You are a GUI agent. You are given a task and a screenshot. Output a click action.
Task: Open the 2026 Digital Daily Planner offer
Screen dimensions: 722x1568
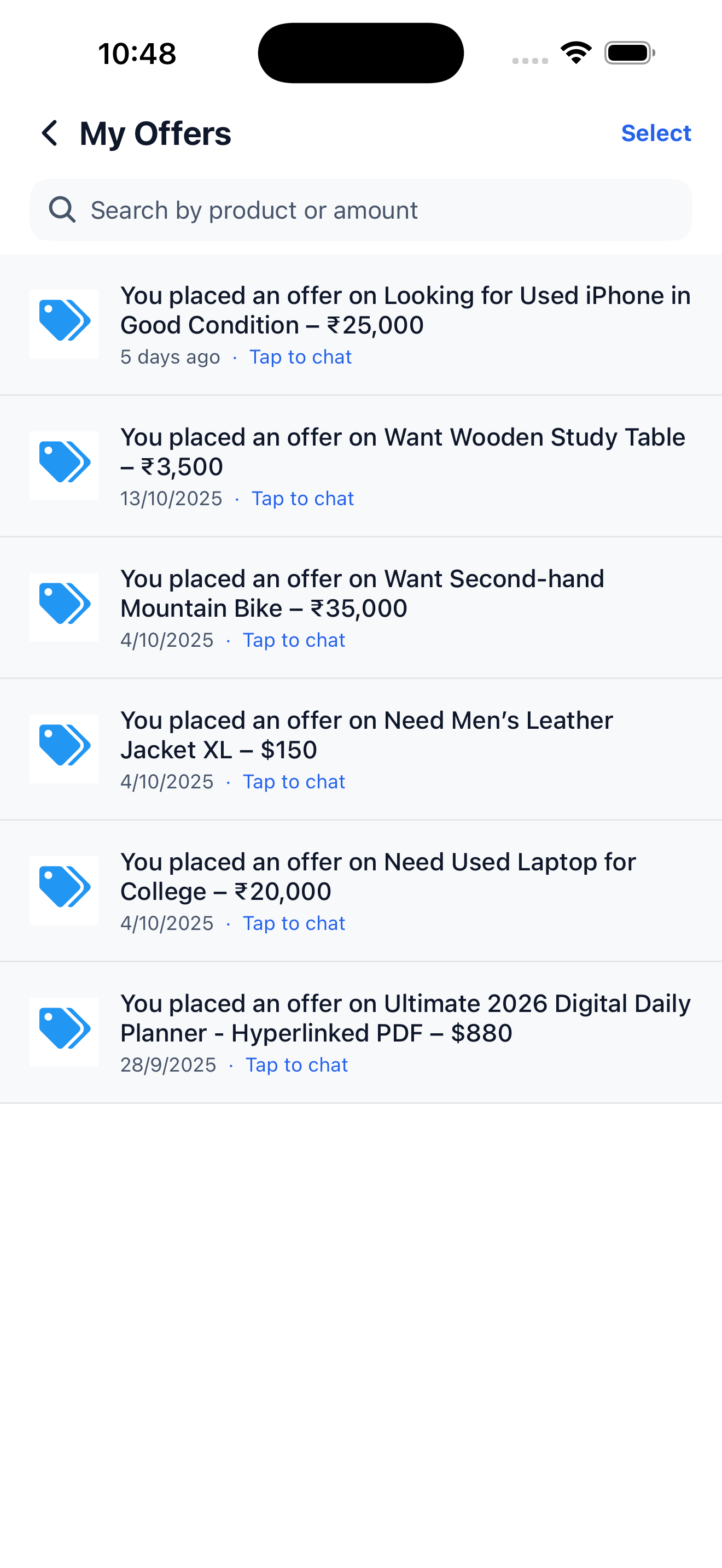(405, 1018)
